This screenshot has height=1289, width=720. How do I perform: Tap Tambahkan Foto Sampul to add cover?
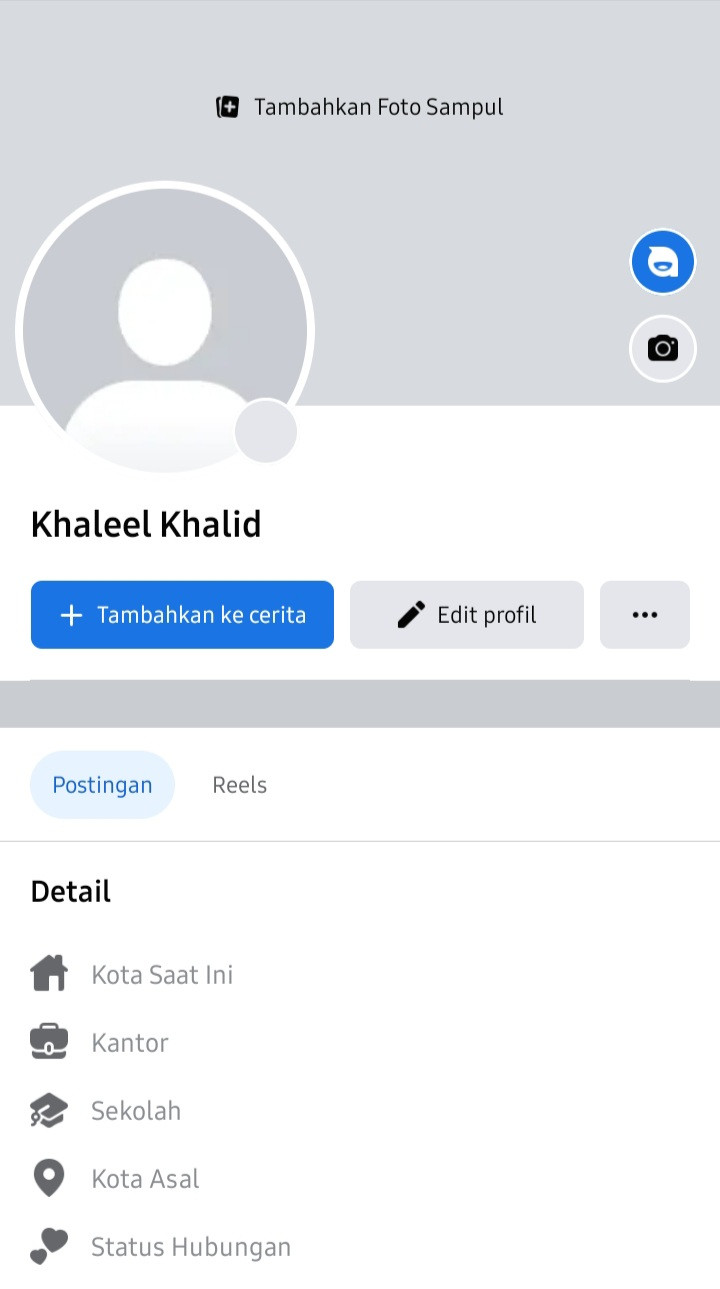(x=360, y=107)
